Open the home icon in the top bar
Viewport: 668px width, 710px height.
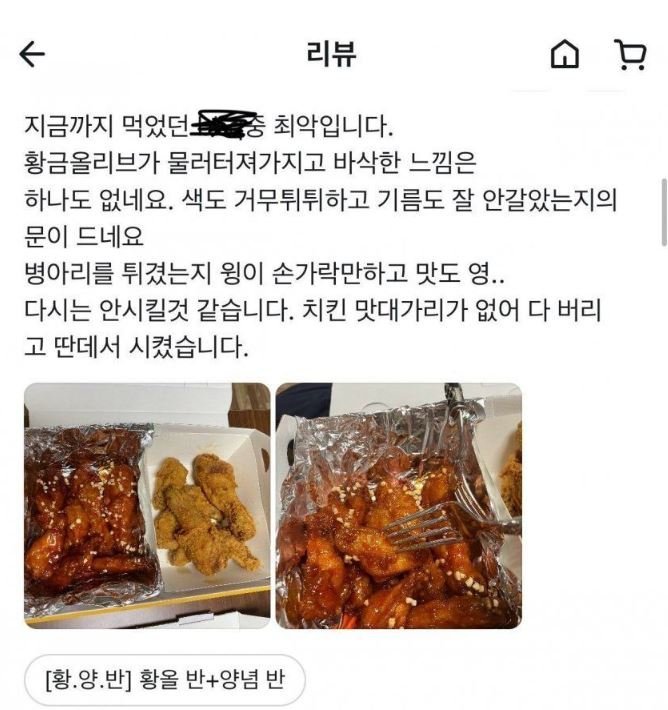tap(565, 55)
